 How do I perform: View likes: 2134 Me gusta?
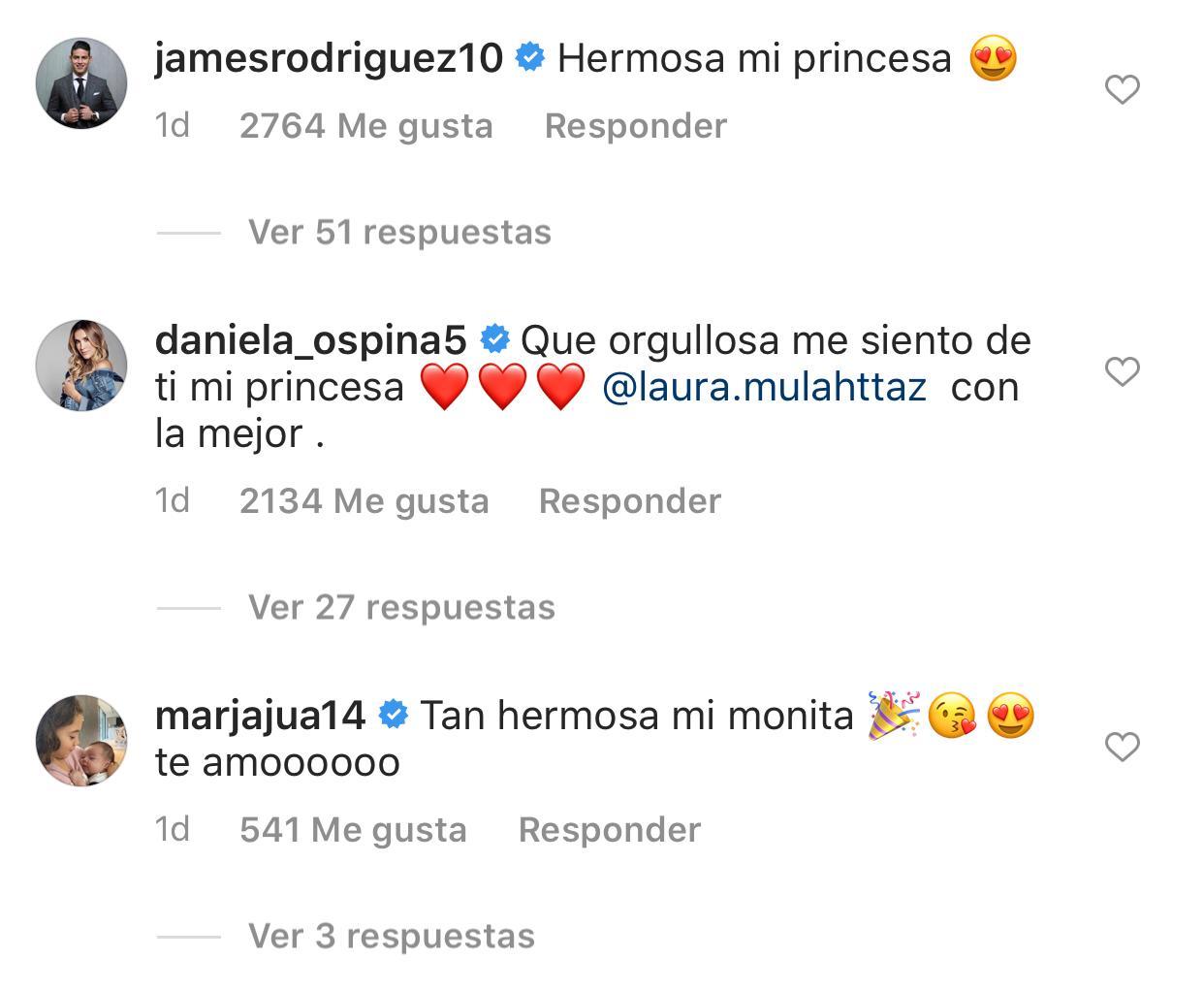pyautogui.click(x=364, y=501)
